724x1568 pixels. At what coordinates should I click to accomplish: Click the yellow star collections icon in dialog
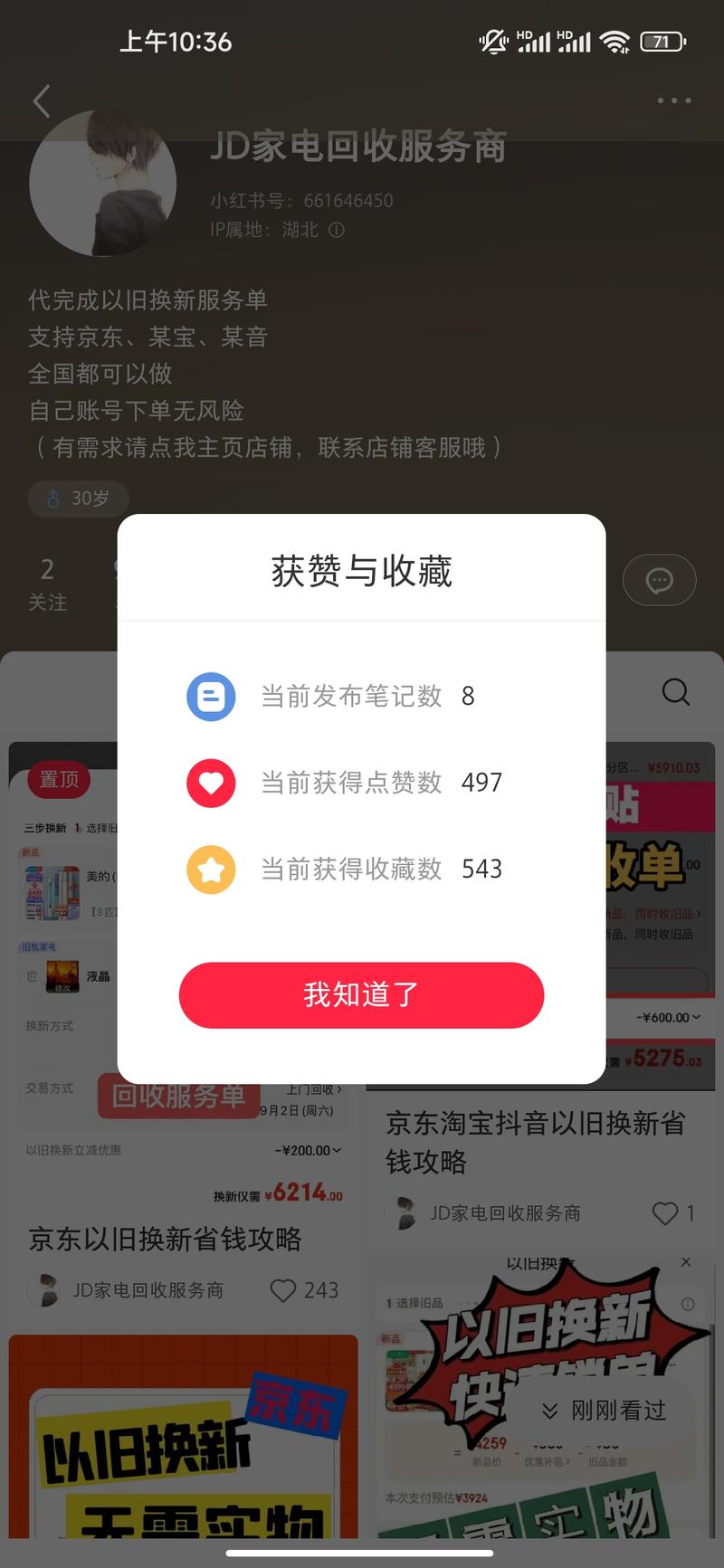[211, 870]
